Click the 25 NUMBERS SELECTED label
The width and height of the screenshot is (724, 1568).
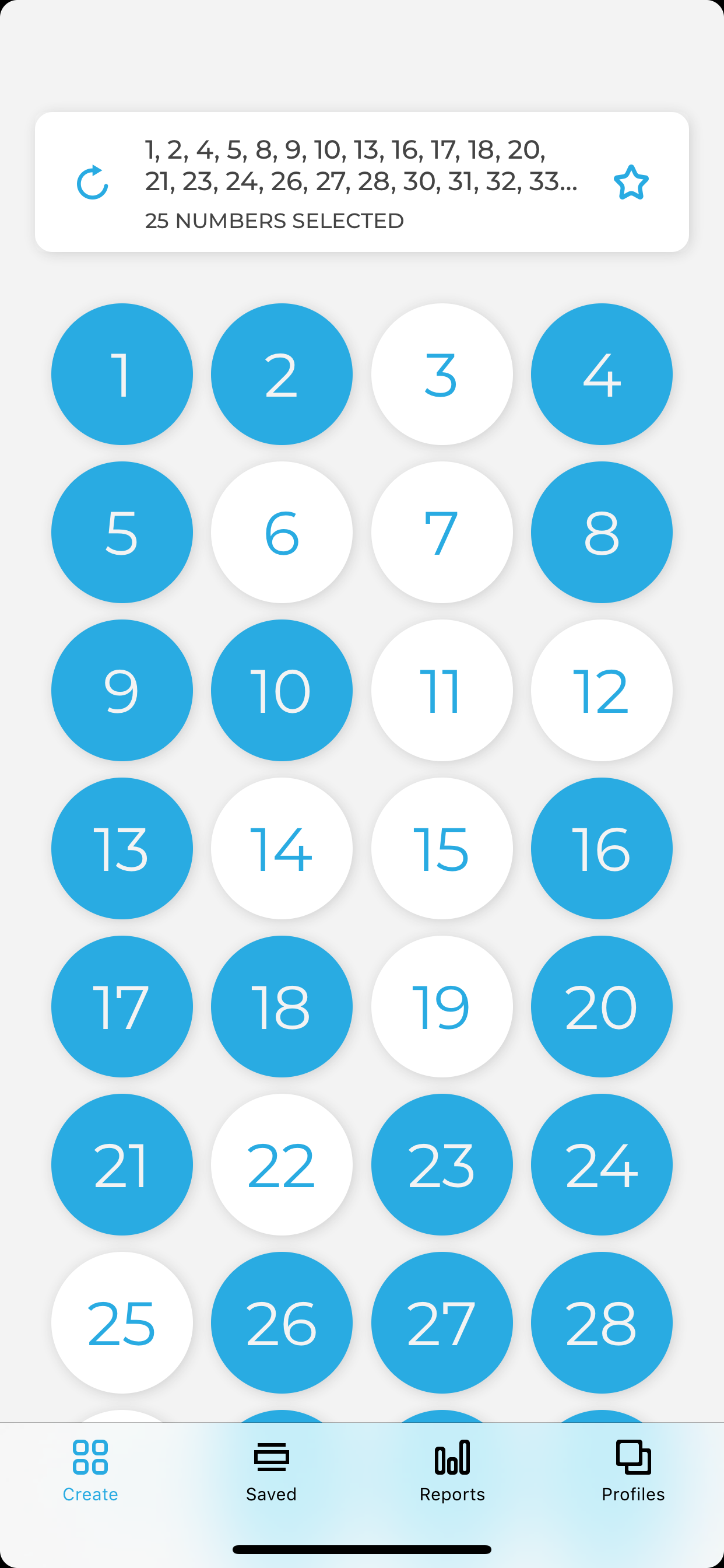[275, 220]
